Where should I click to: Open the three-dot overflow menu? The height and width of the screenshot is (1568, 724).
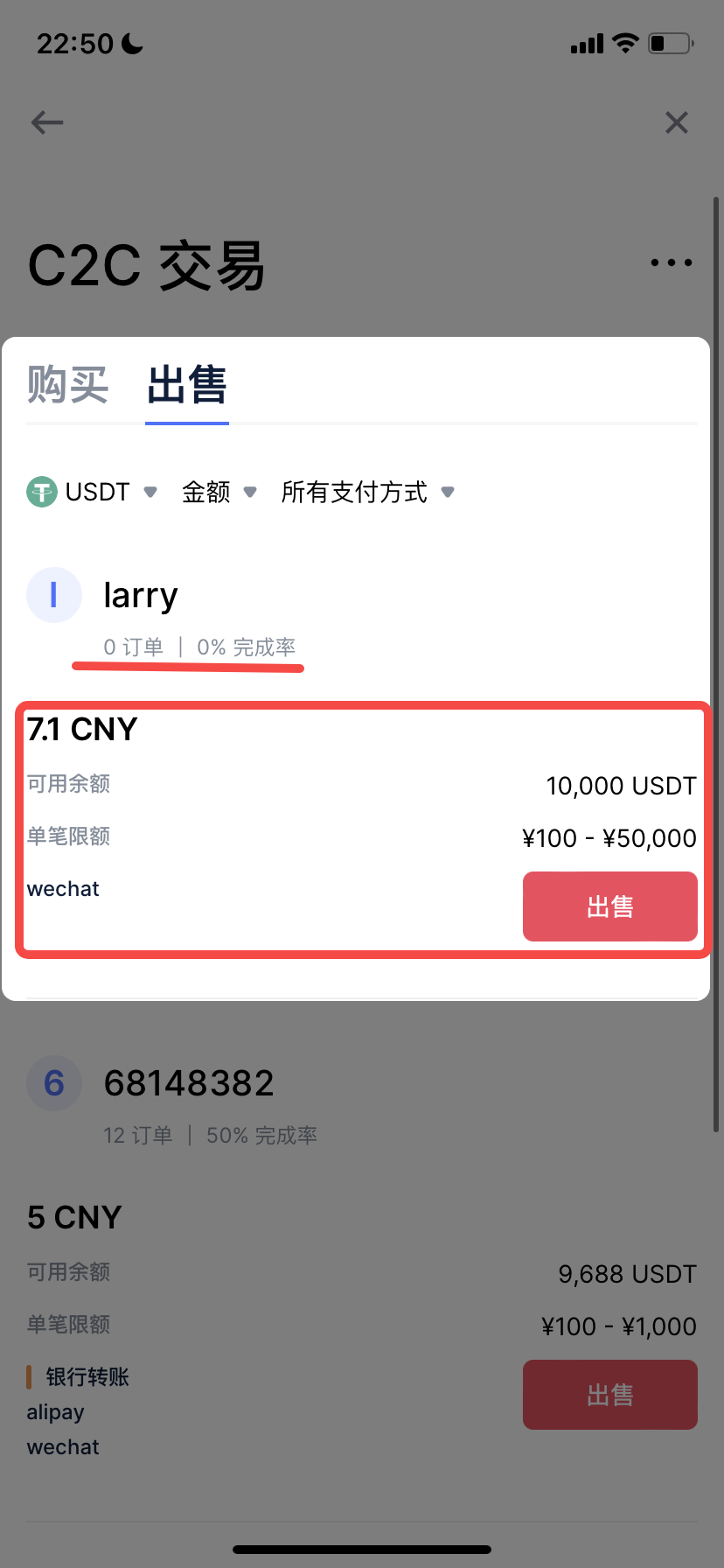pos(671,262)
